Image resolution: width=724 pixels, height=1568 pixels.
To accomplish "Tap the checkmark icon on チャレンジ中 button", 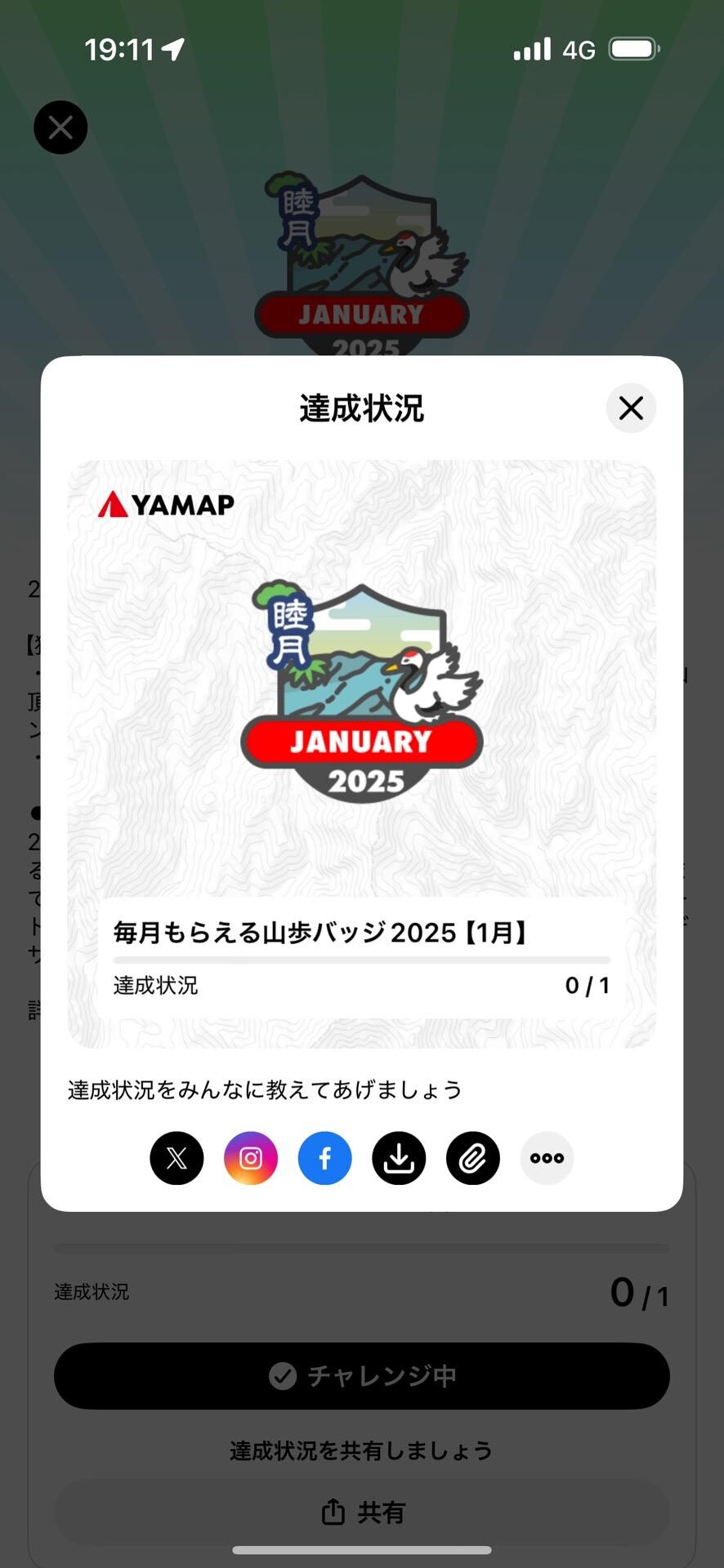I will click(x=284, y=1375).
